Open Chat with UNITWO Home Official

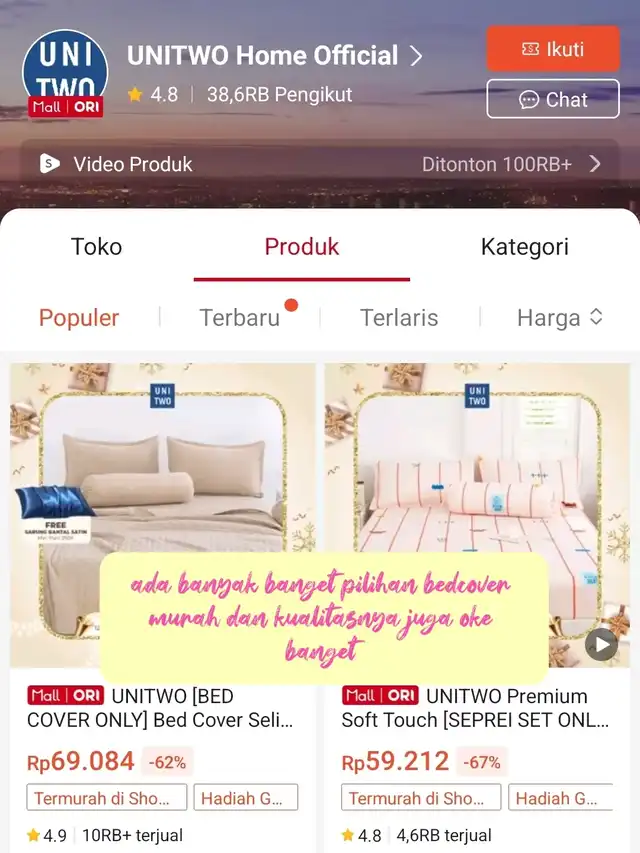pyautogui.click(x=553, y=99)
